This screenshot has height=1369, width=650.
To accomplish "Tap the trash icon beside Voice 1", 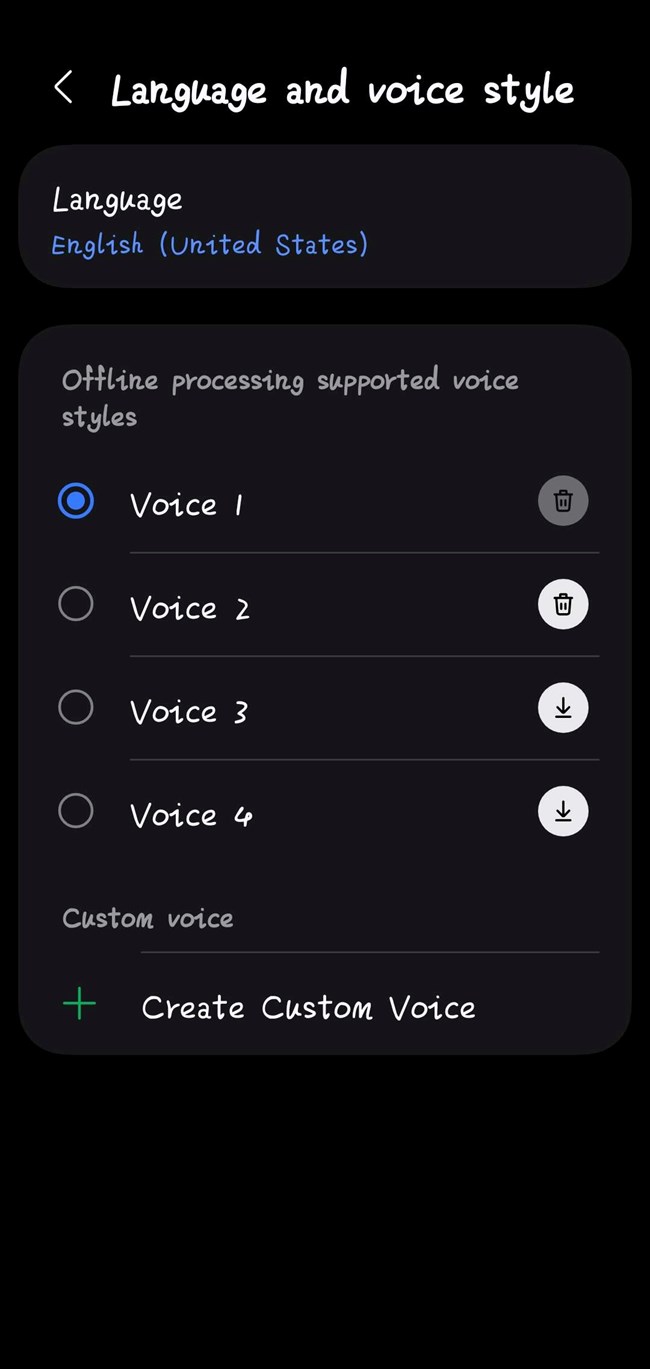I will tap(563, 501).
